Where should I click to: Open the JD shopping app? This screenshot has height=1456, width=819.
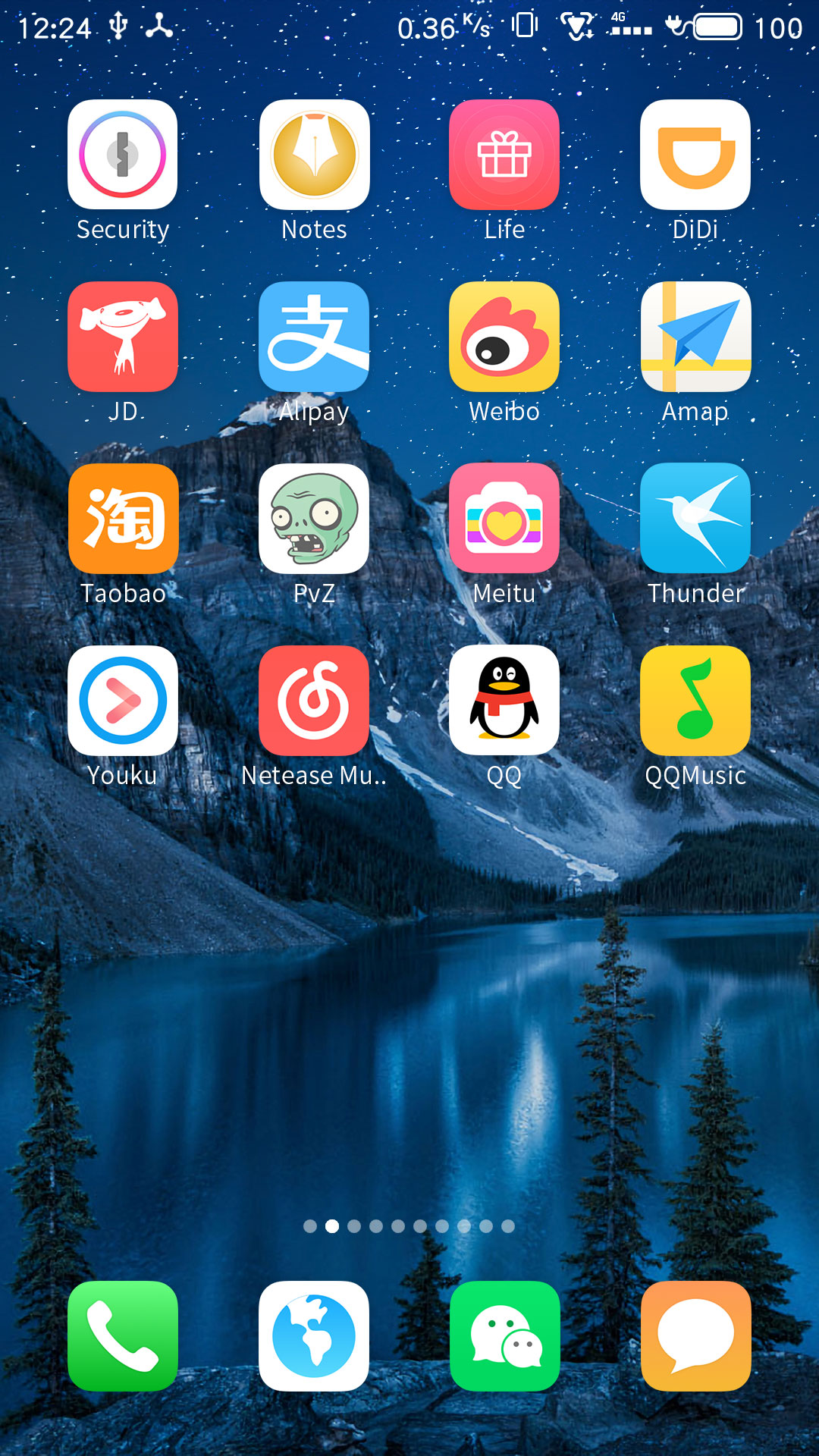point(123,337)
